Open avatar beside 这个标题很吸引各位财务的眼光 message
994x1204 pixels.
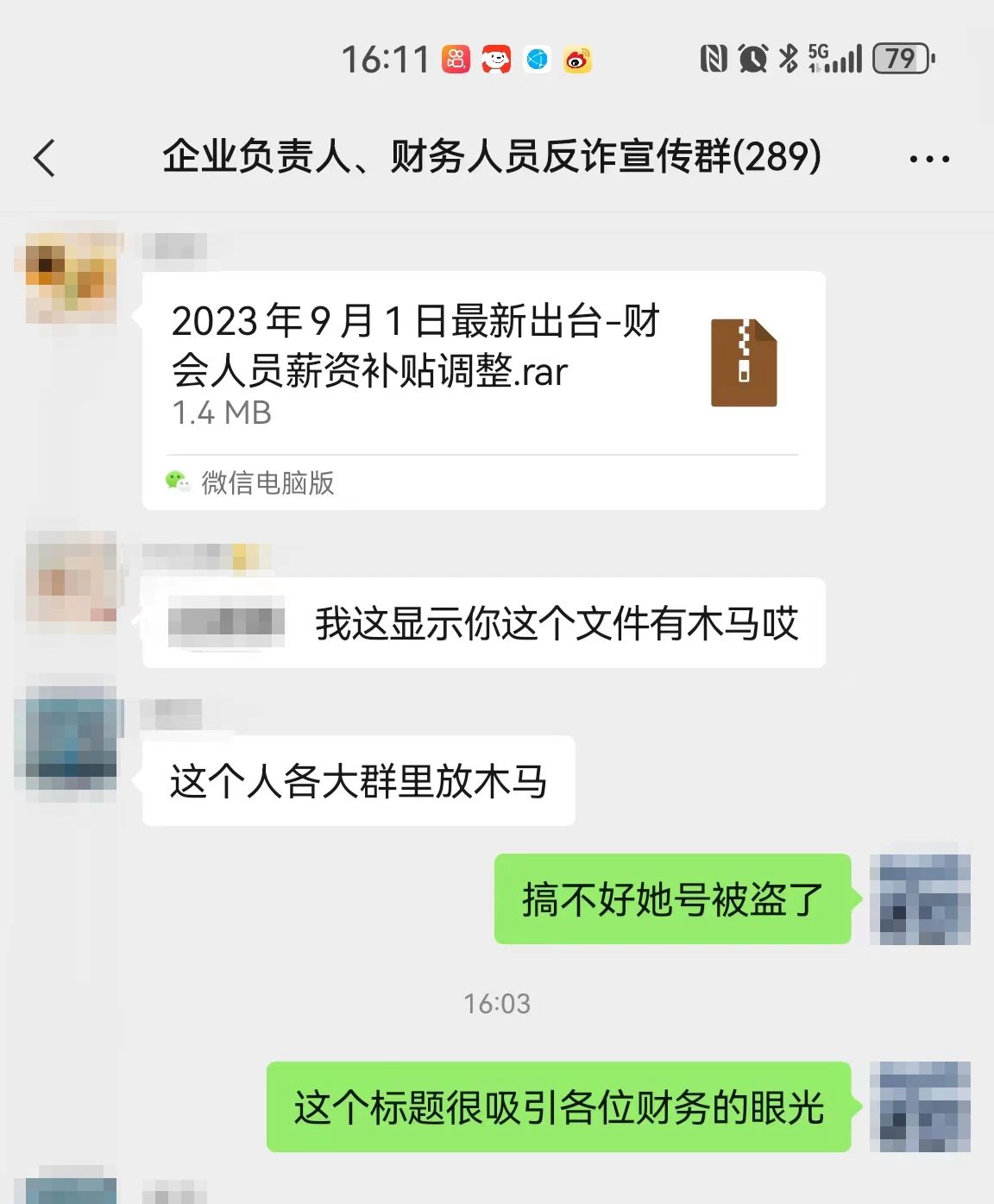pyautogui.click(x=920, y=1106)
